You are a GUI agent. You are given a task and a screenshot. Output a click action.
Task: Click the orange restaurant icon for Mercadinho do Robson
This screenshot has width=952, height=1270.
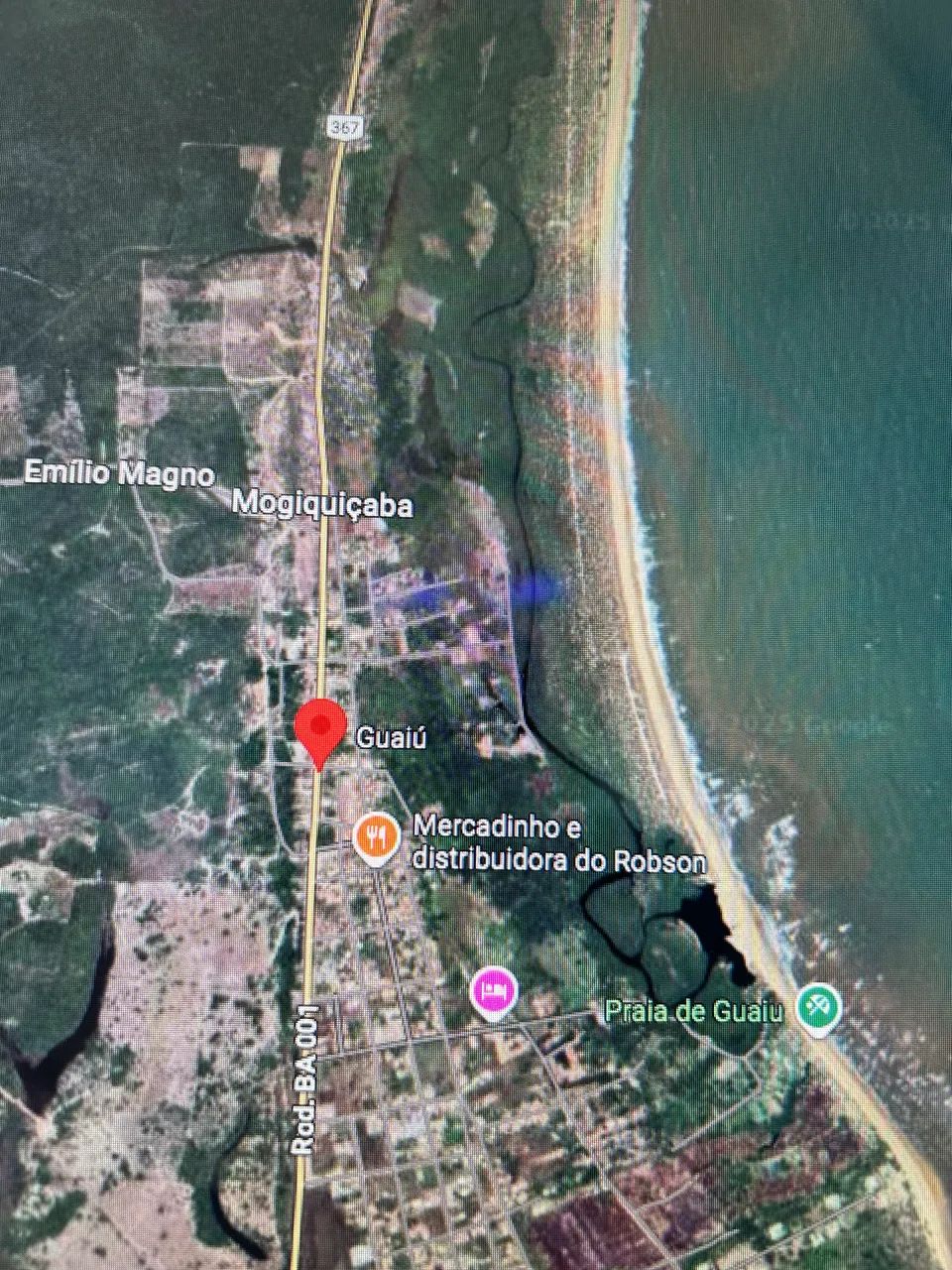tap(377, 838)
